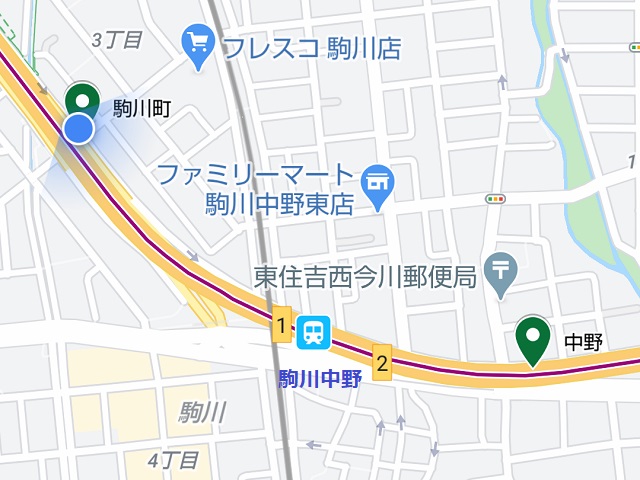This screenshot has width=640, height=480.
Task: Open the 駒川中野 station icon
Action: [313, 331]
